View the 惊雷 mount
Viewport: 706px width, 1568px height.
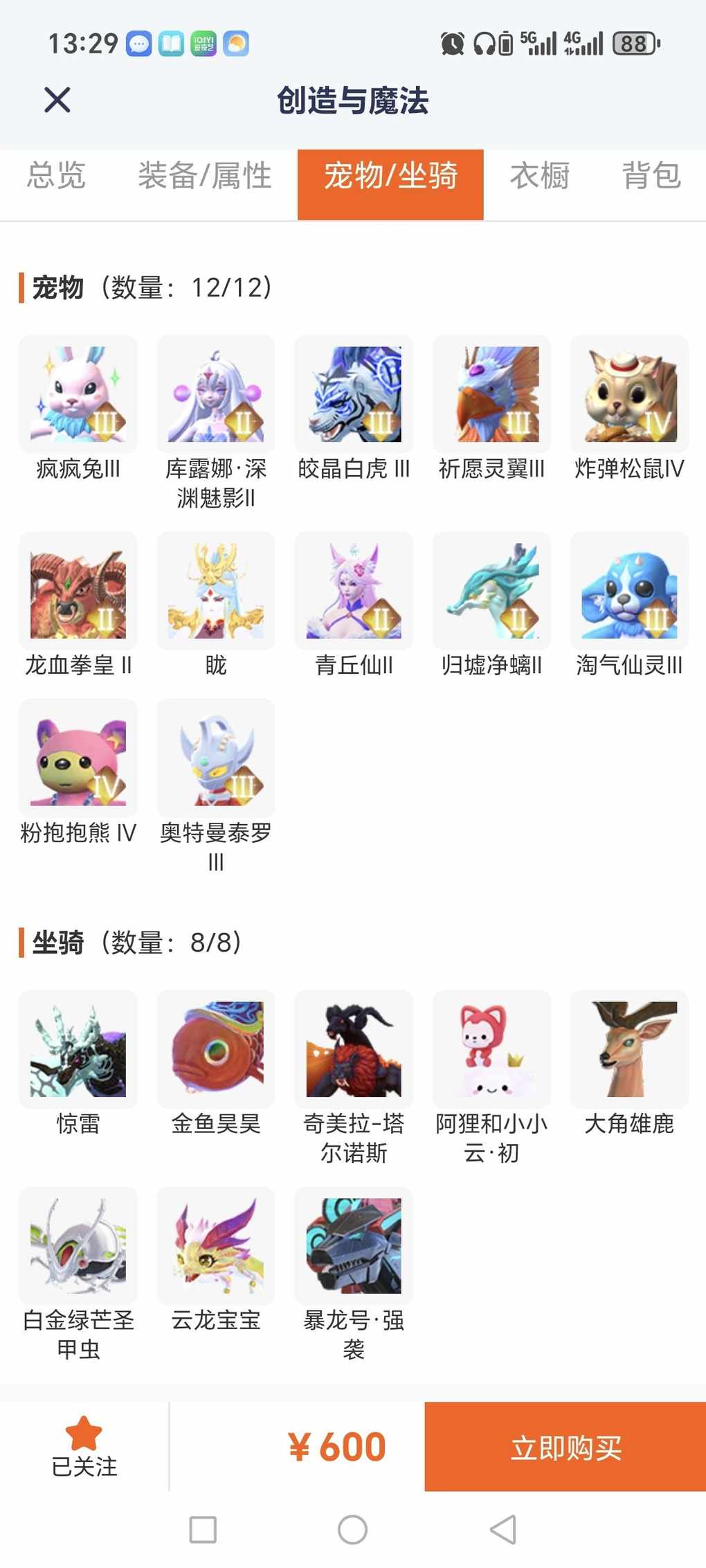(78, 1049)
